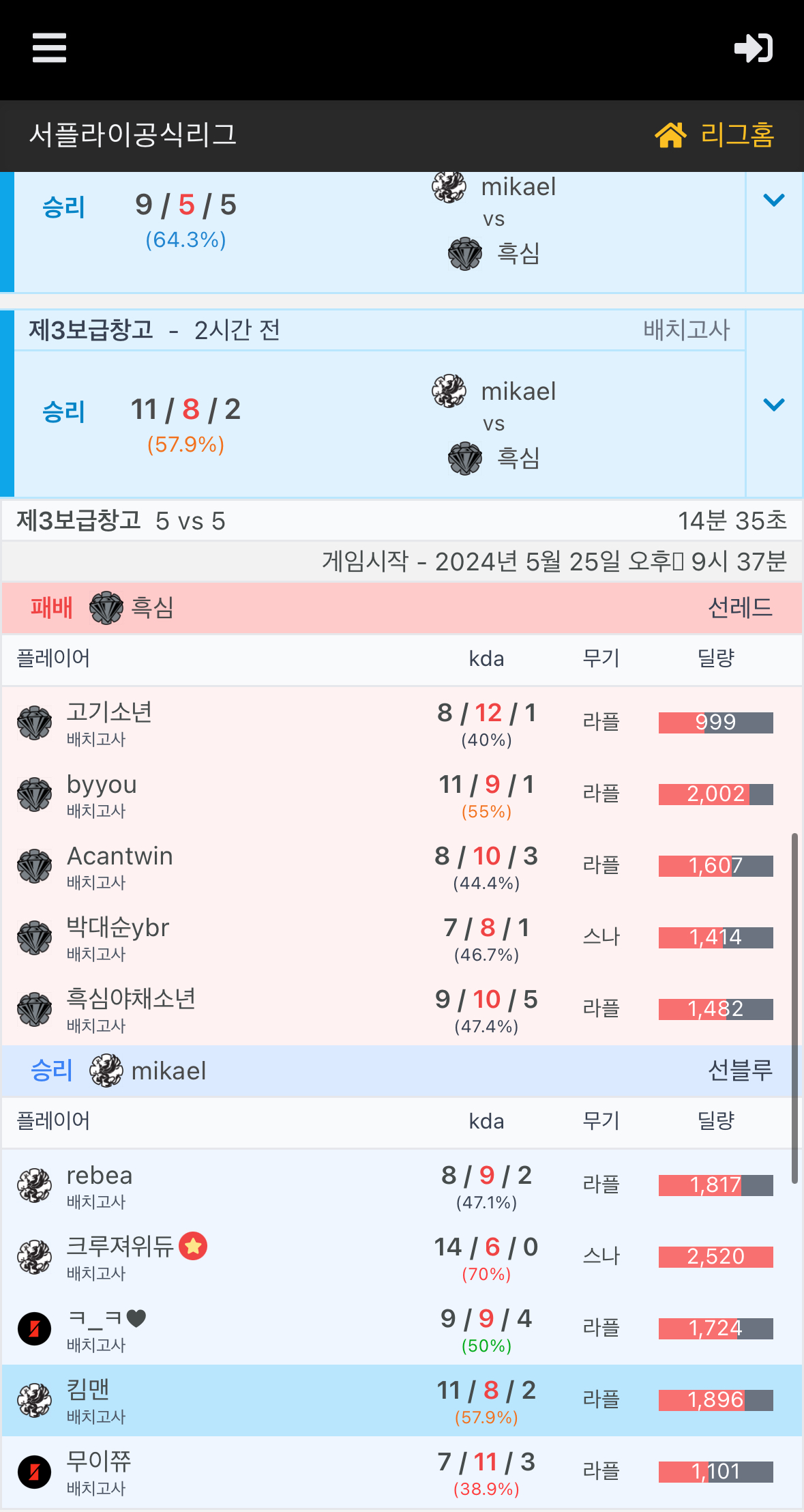
Task: View 킴맨's player page
Action: tap(88, 1390)
